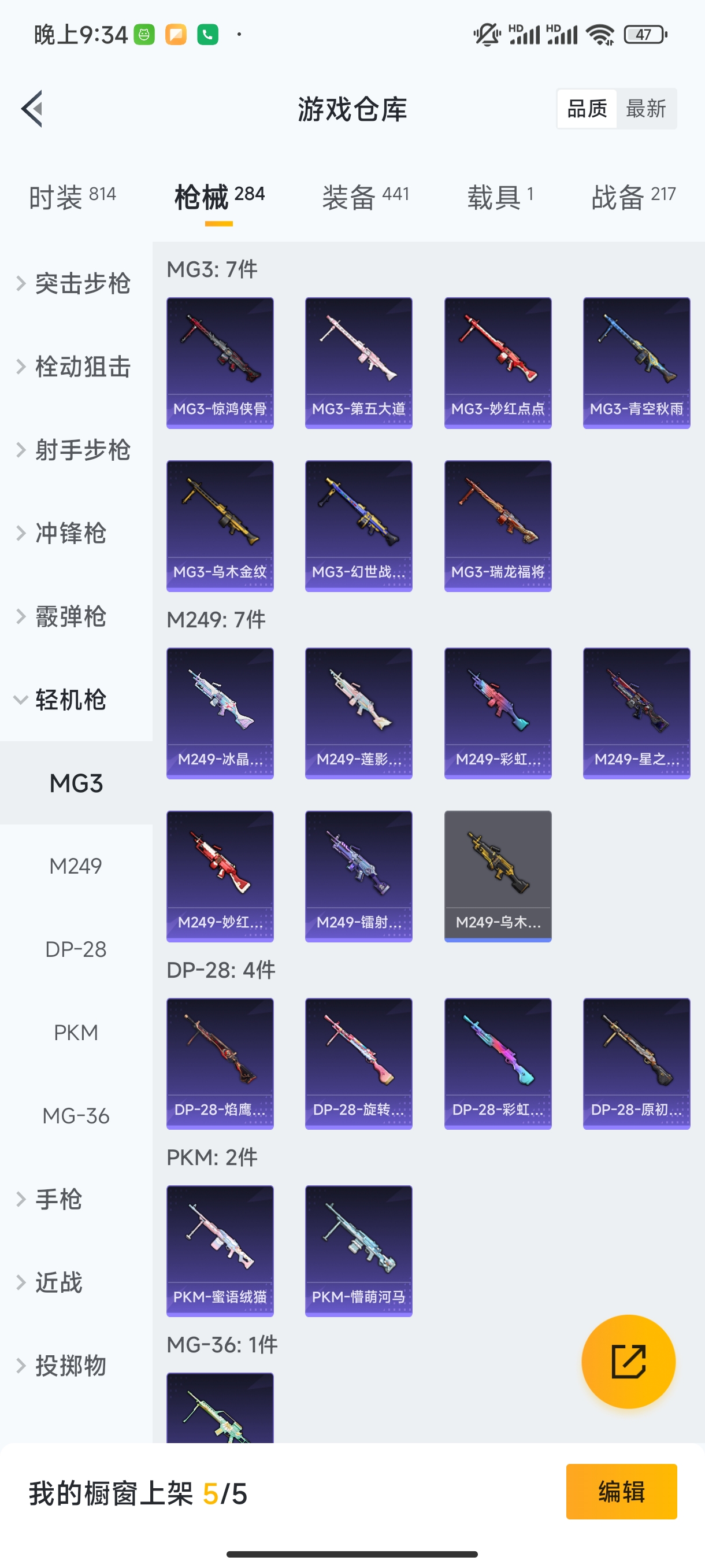Open the 载具 tab
Viewport: 705px width, 1568px height.
point(500,197)
